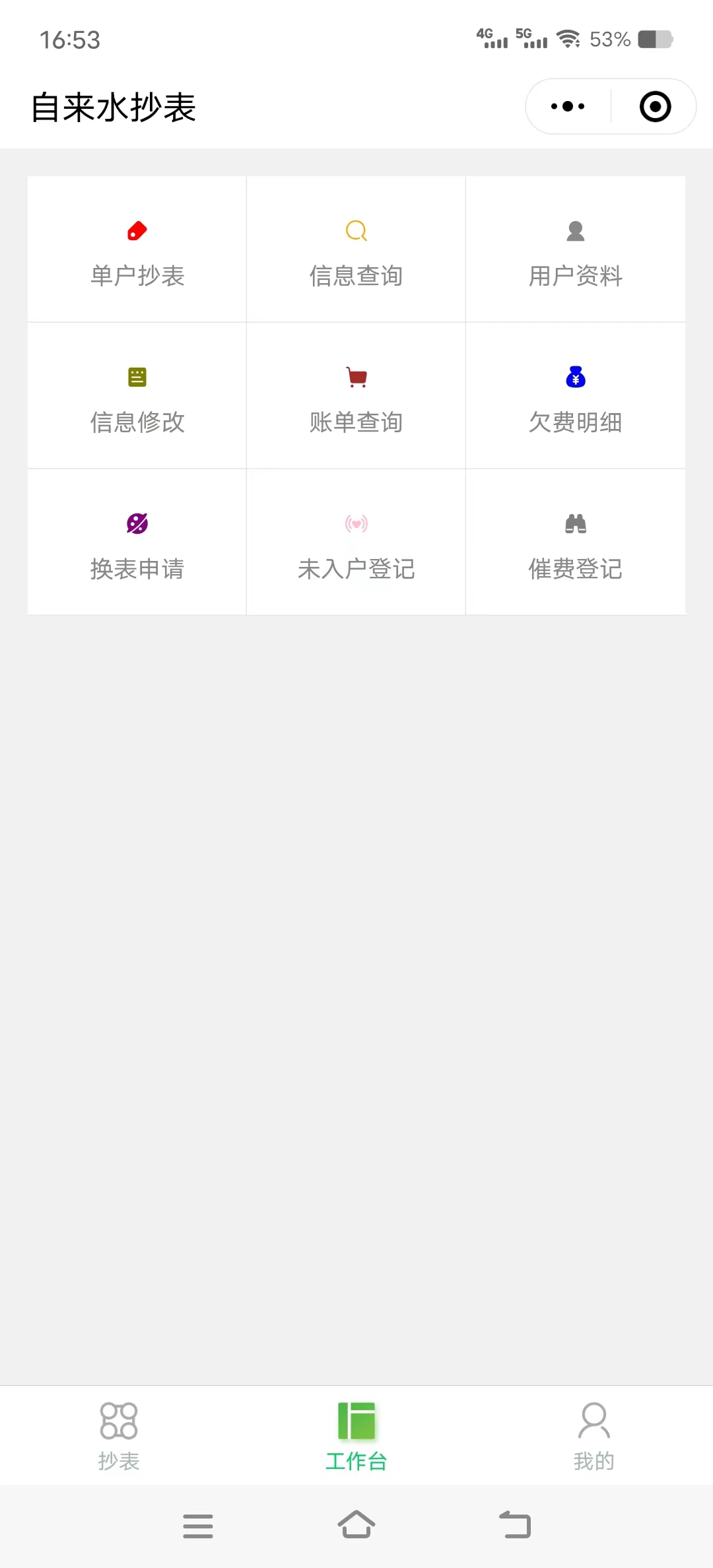713x1568 pixels.
Task: Open 信息查询 from the grid
Action: pos(356,249)
